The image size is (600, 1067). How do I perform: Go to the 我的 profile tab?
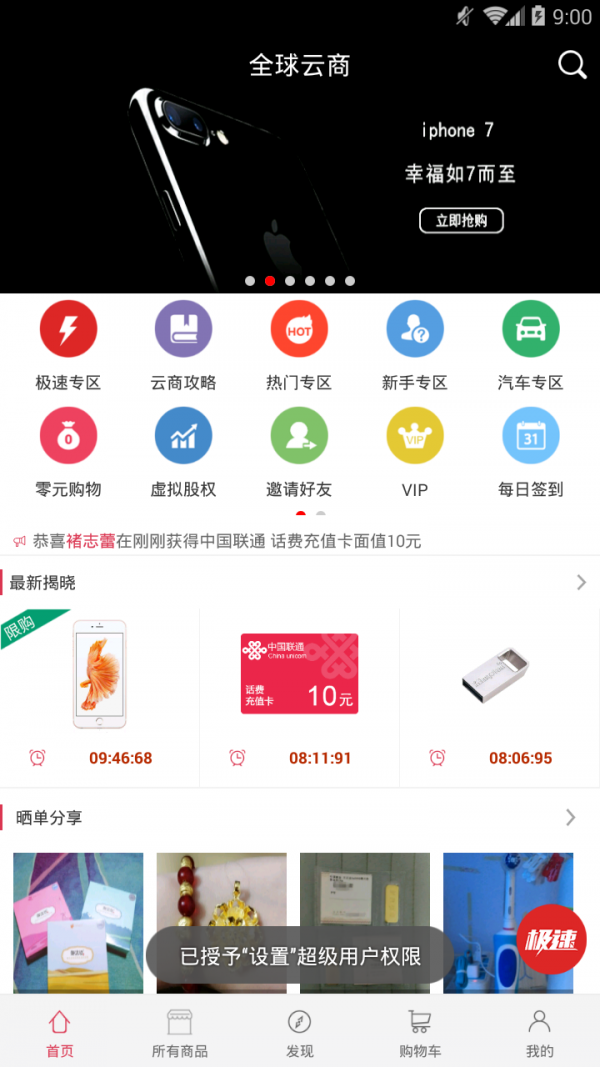pos(539,1032)
